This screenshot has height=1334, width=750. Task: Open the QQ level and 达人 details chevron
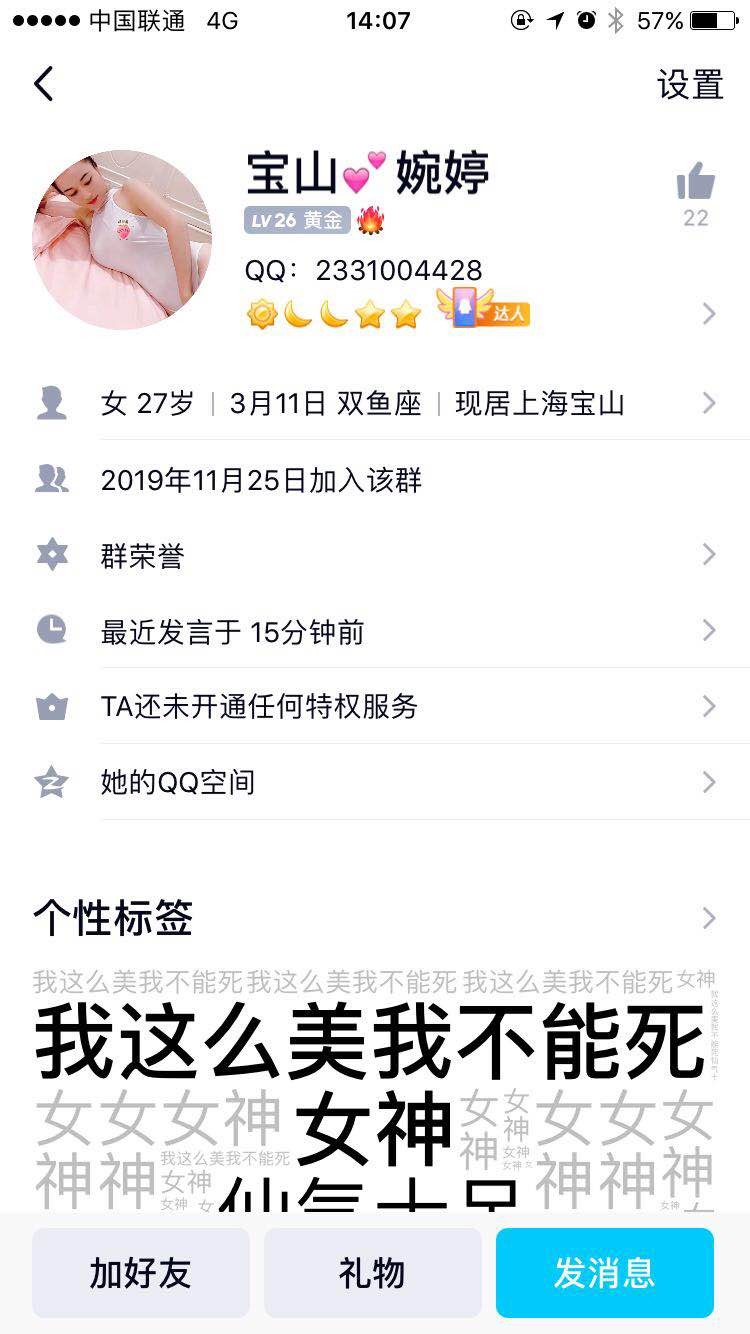pos(708,314)
